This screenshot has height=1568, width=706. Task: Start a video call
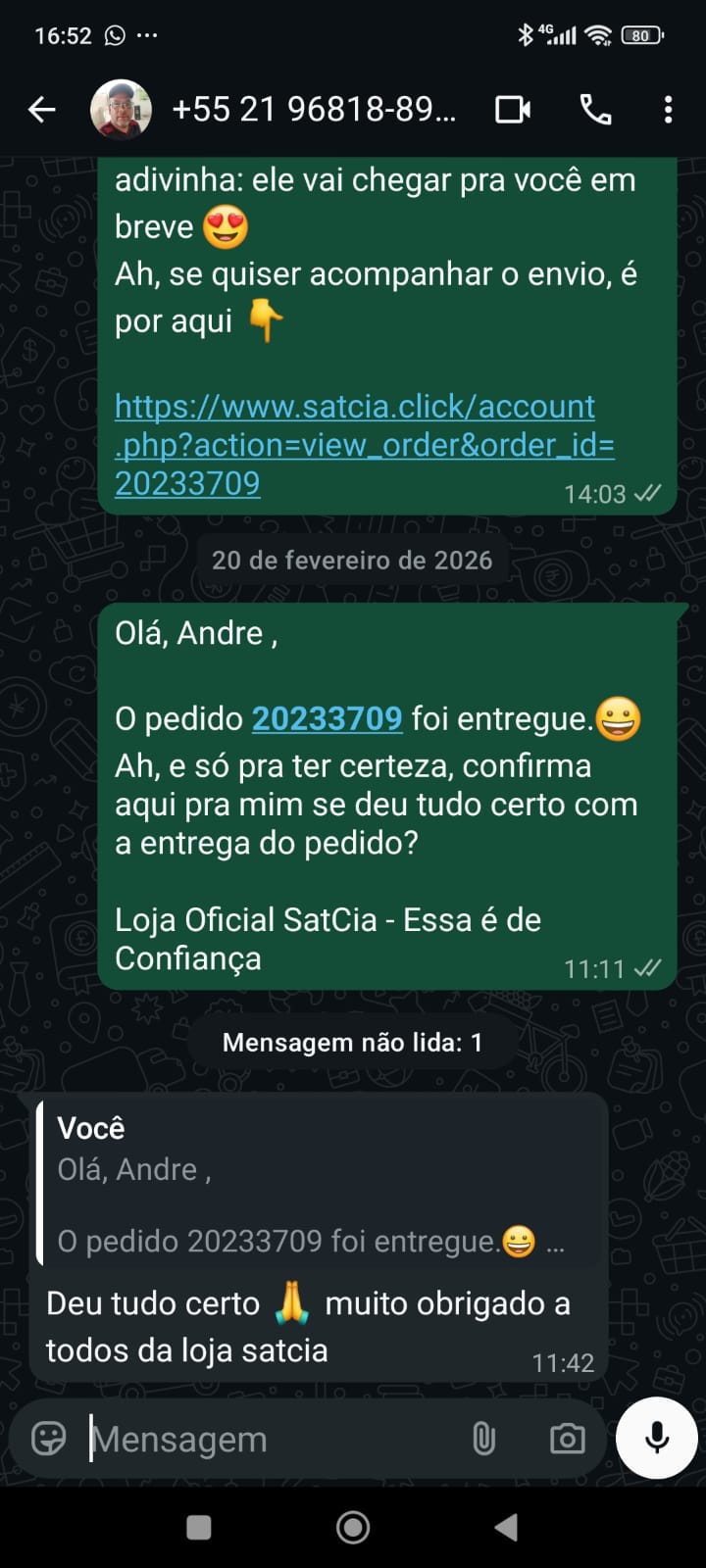click(x=513, y=110)
